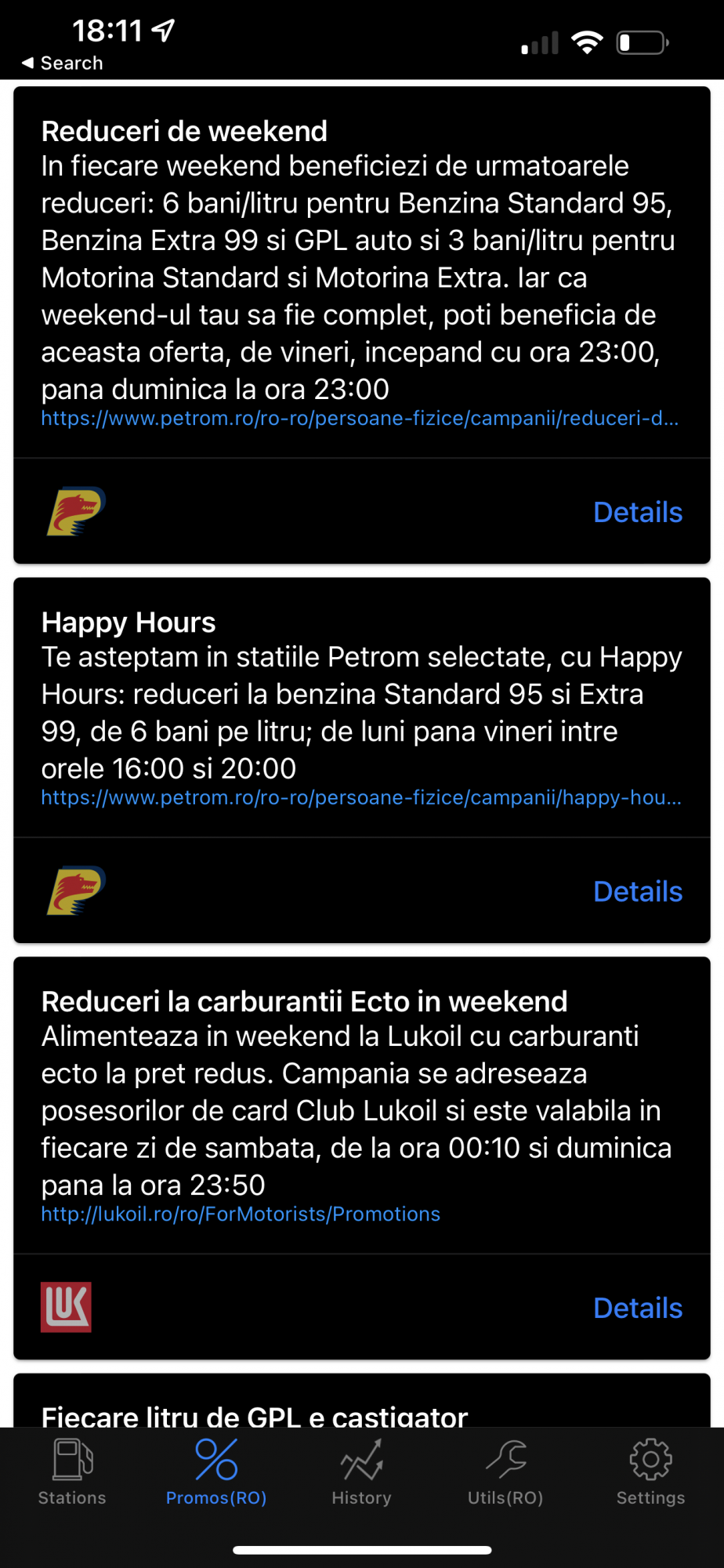This screenshot has height=1568, width=724.
Task: Open the Settings tab
Action: [x=650, y=1472]
